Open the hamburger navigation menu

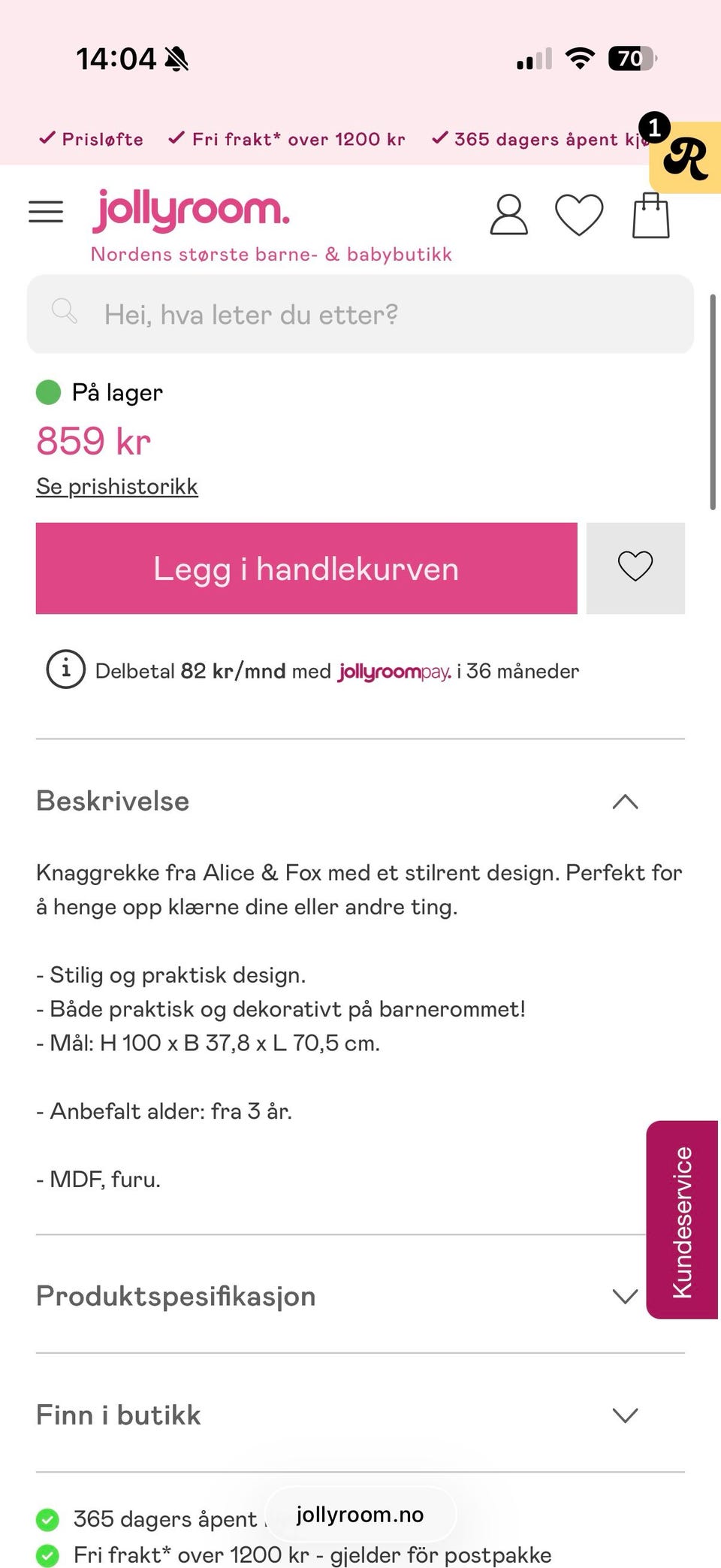point(45,211)
